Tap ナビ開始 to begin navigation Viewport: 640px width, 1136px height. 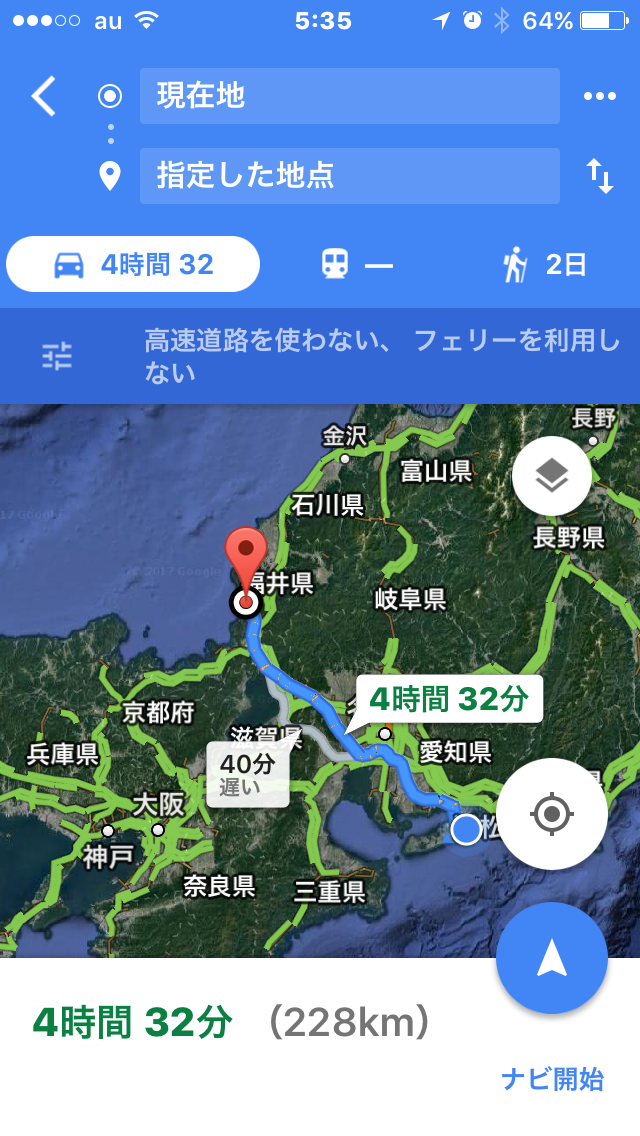552,1079
